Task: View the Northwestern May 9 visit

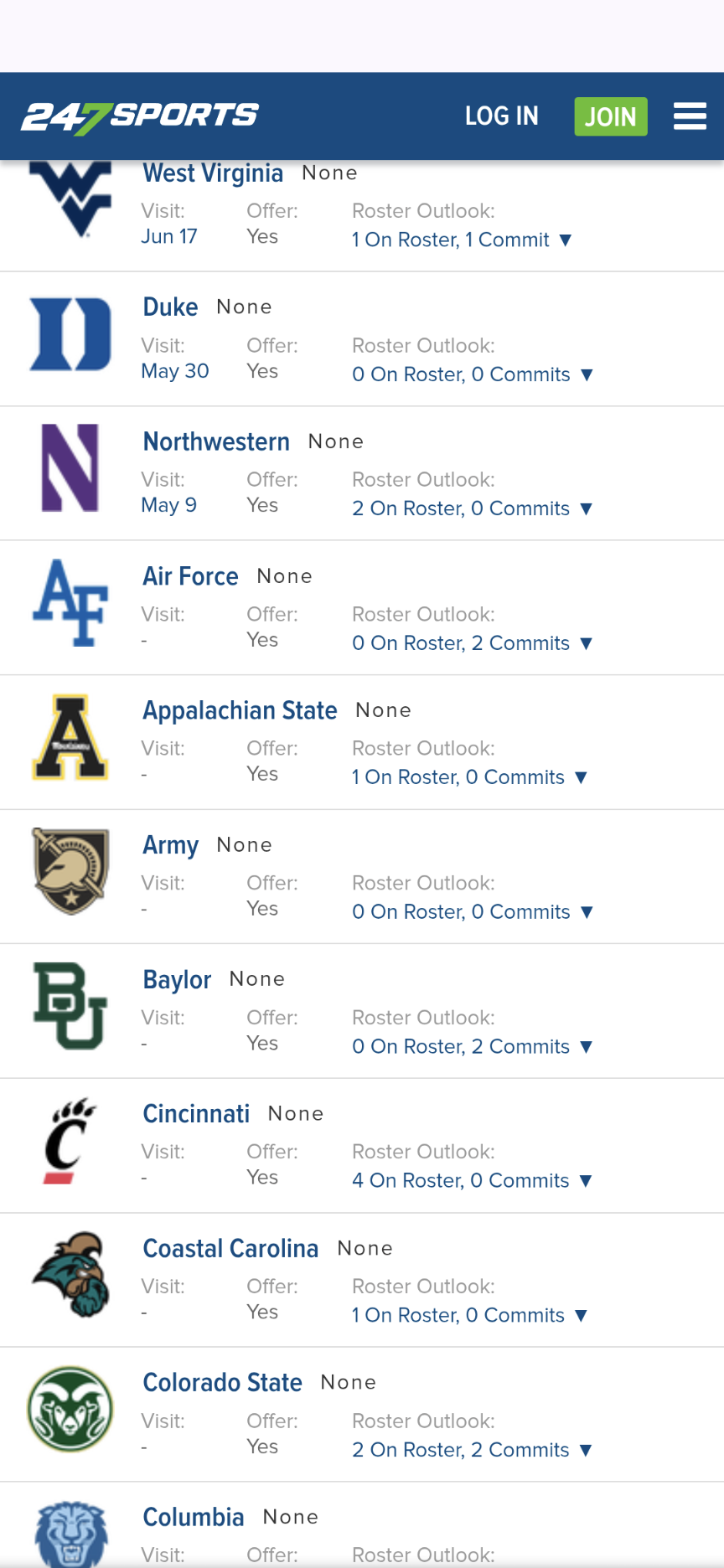Action: pyautogui.click(x=169, y=505)
